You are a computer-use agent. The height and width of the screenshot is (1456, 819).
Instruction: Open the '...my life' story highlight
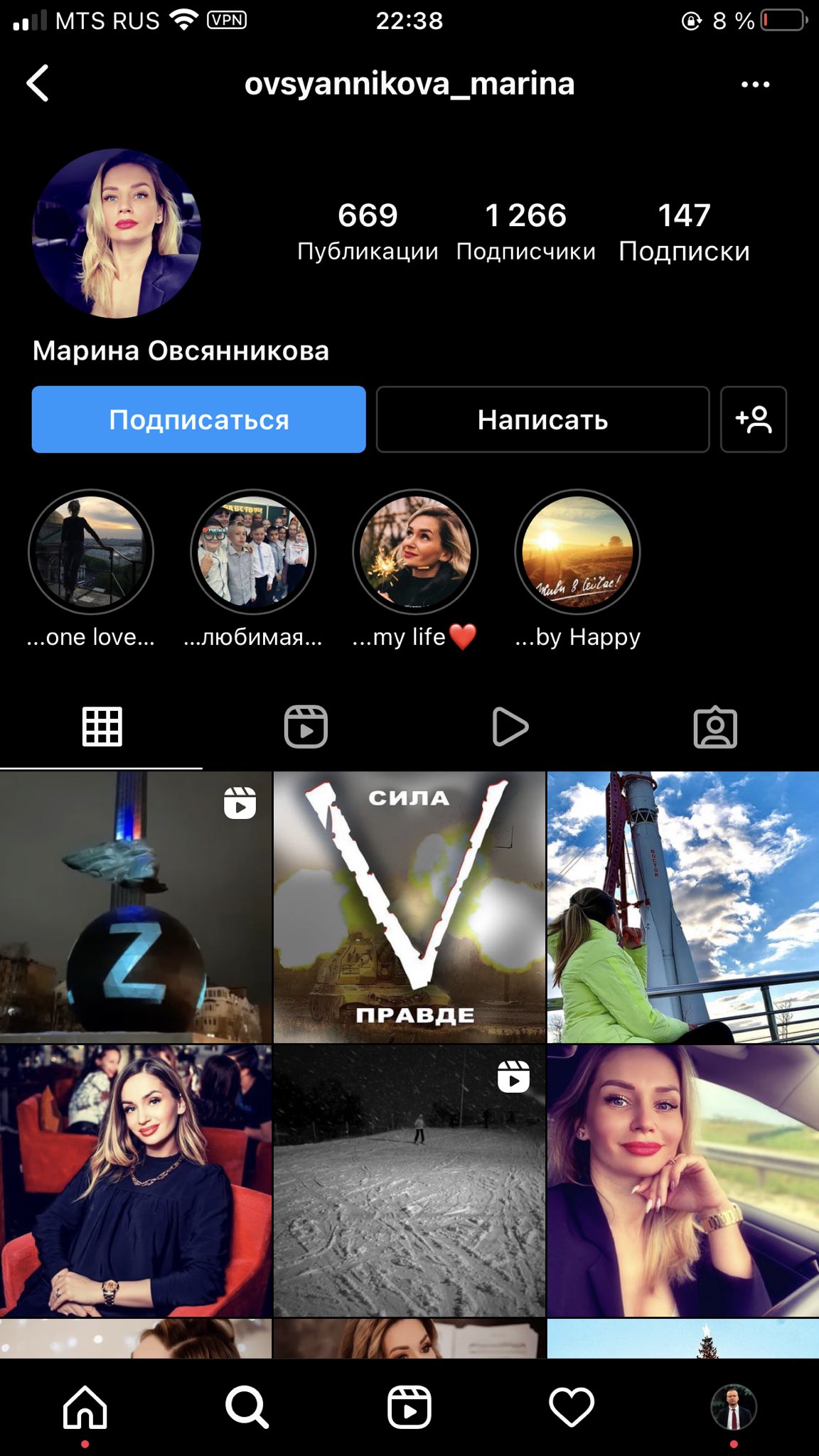415,552
